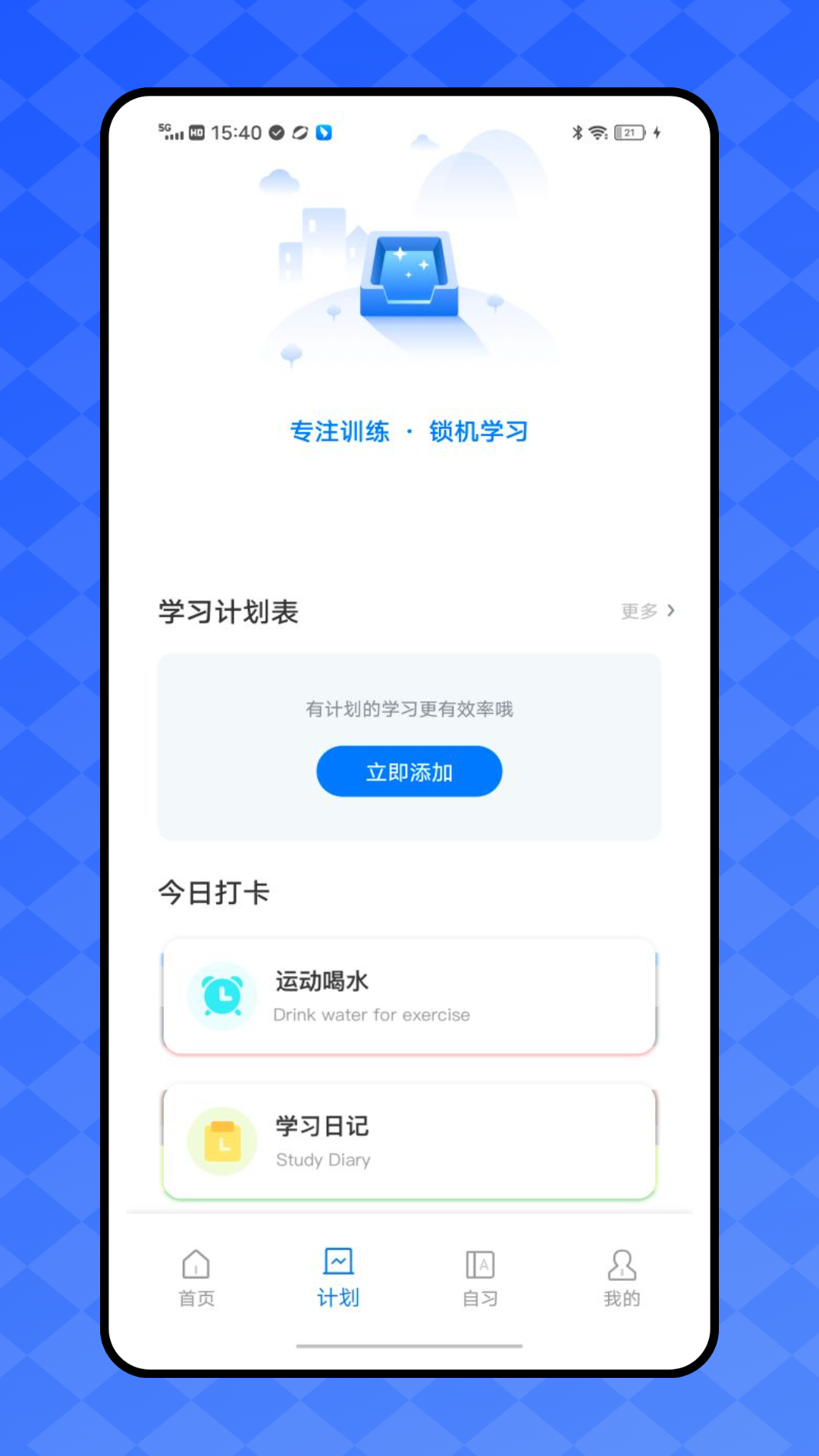The height and width of the screenshot is (1456, 819).
Task: Tap the chevron next to 更多
Action: [670, 611]
